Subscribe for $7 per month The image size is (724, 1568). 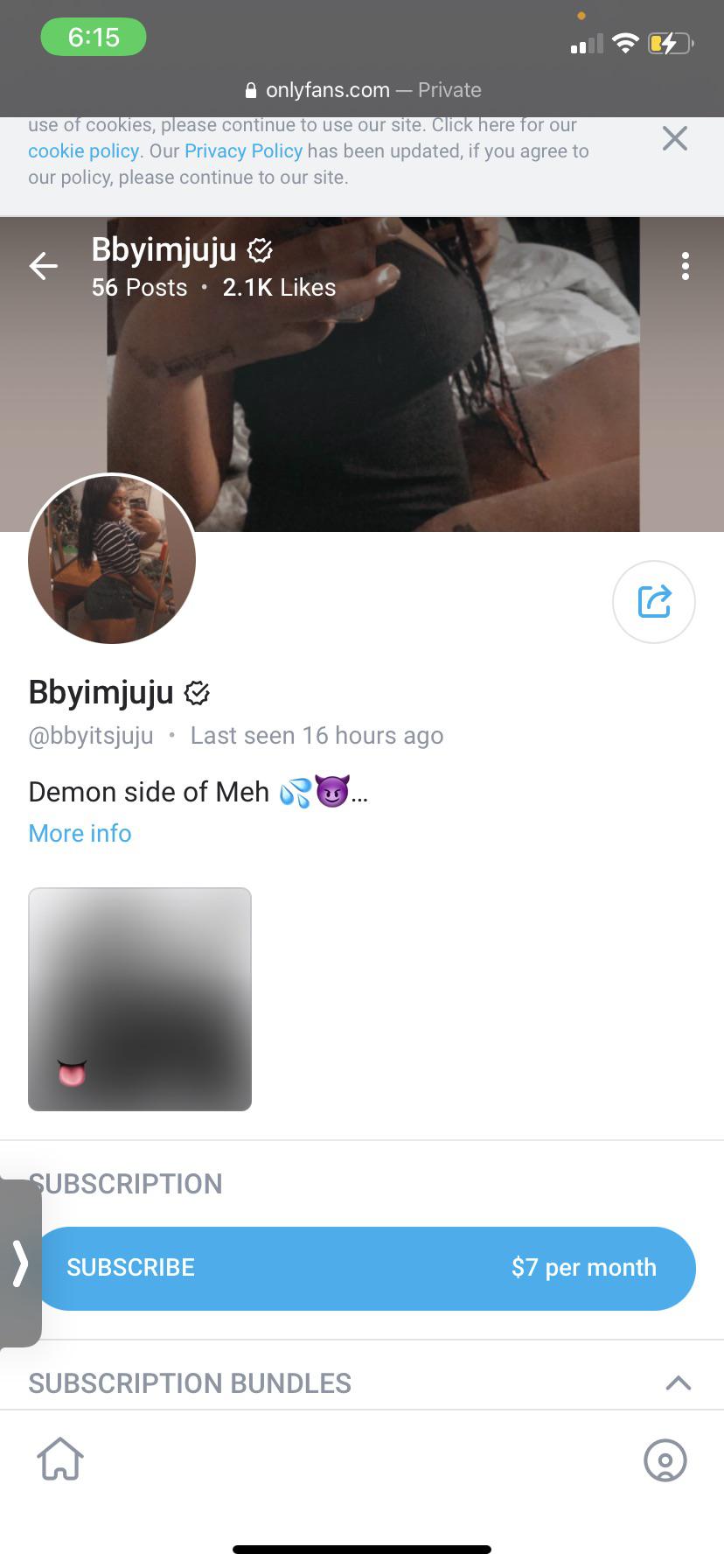(365, 1268)
